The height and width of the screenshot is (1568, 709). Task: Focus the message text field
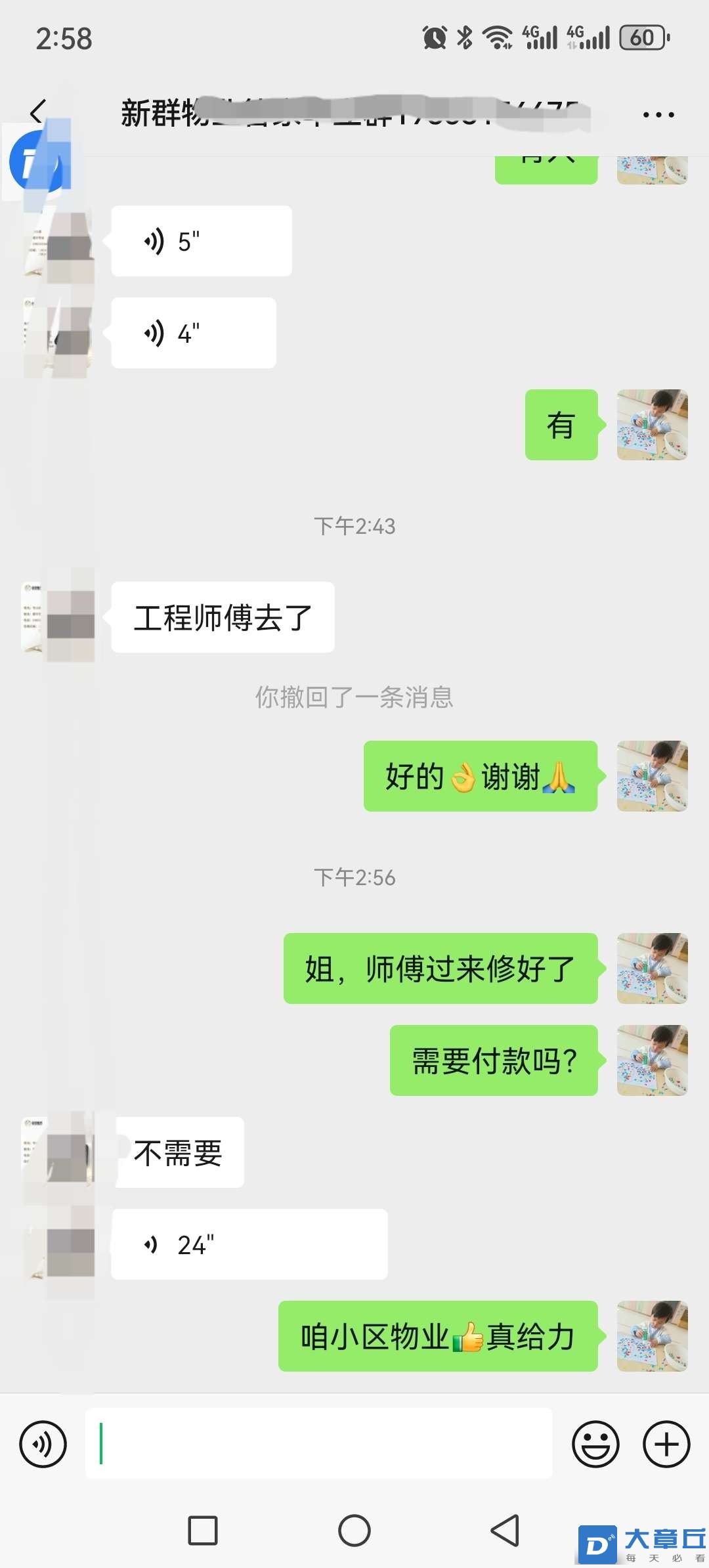(318, 1444)
